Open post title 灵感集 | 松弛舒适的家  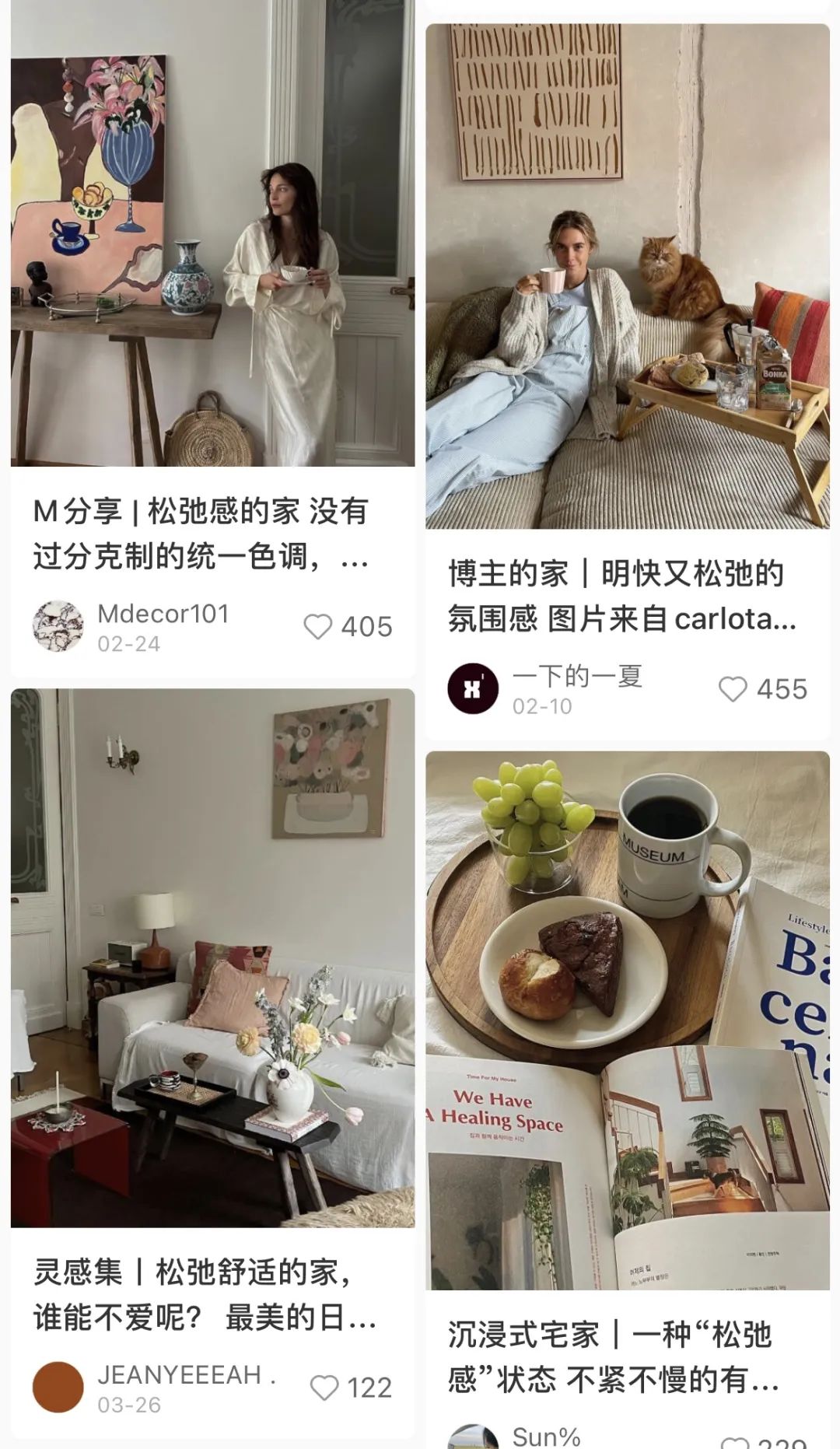coord(204,1295)
